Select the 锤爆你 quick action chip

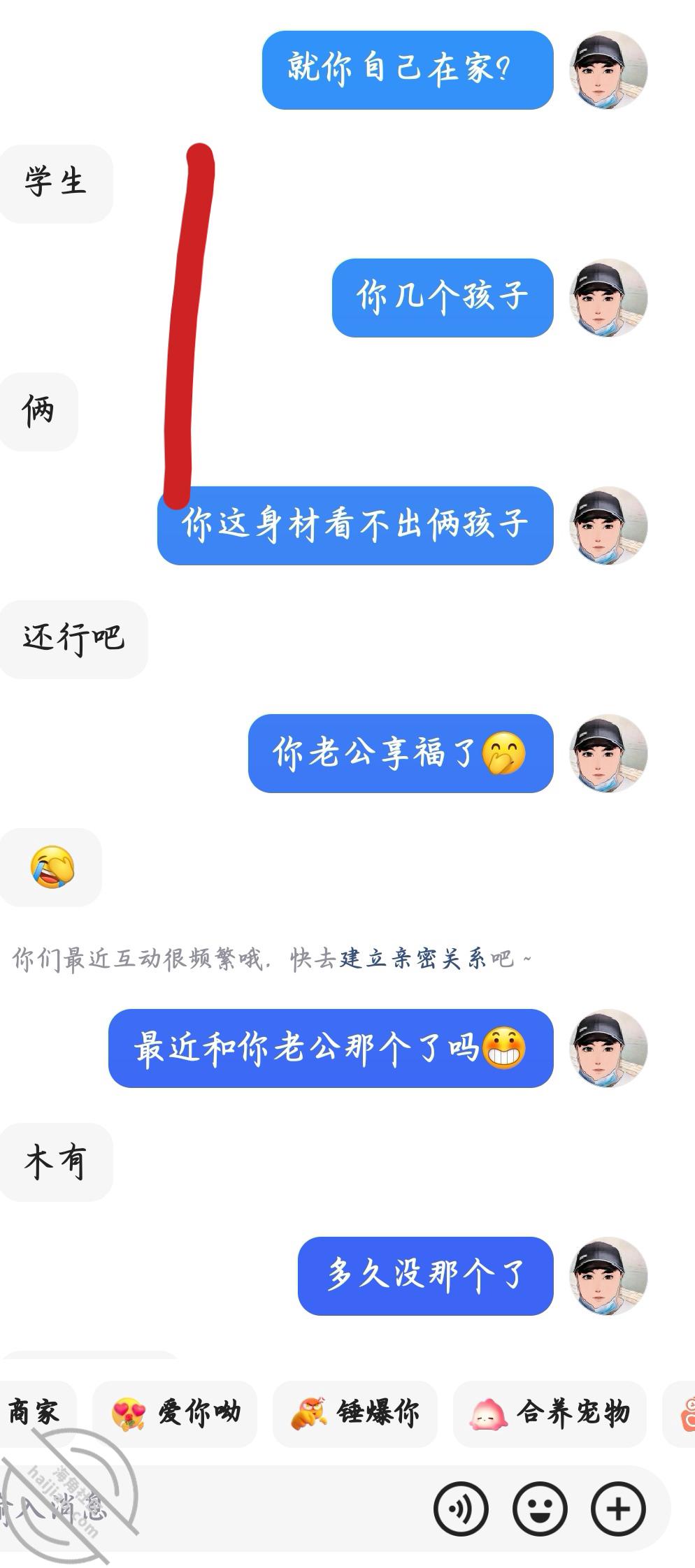[355, 1413]
